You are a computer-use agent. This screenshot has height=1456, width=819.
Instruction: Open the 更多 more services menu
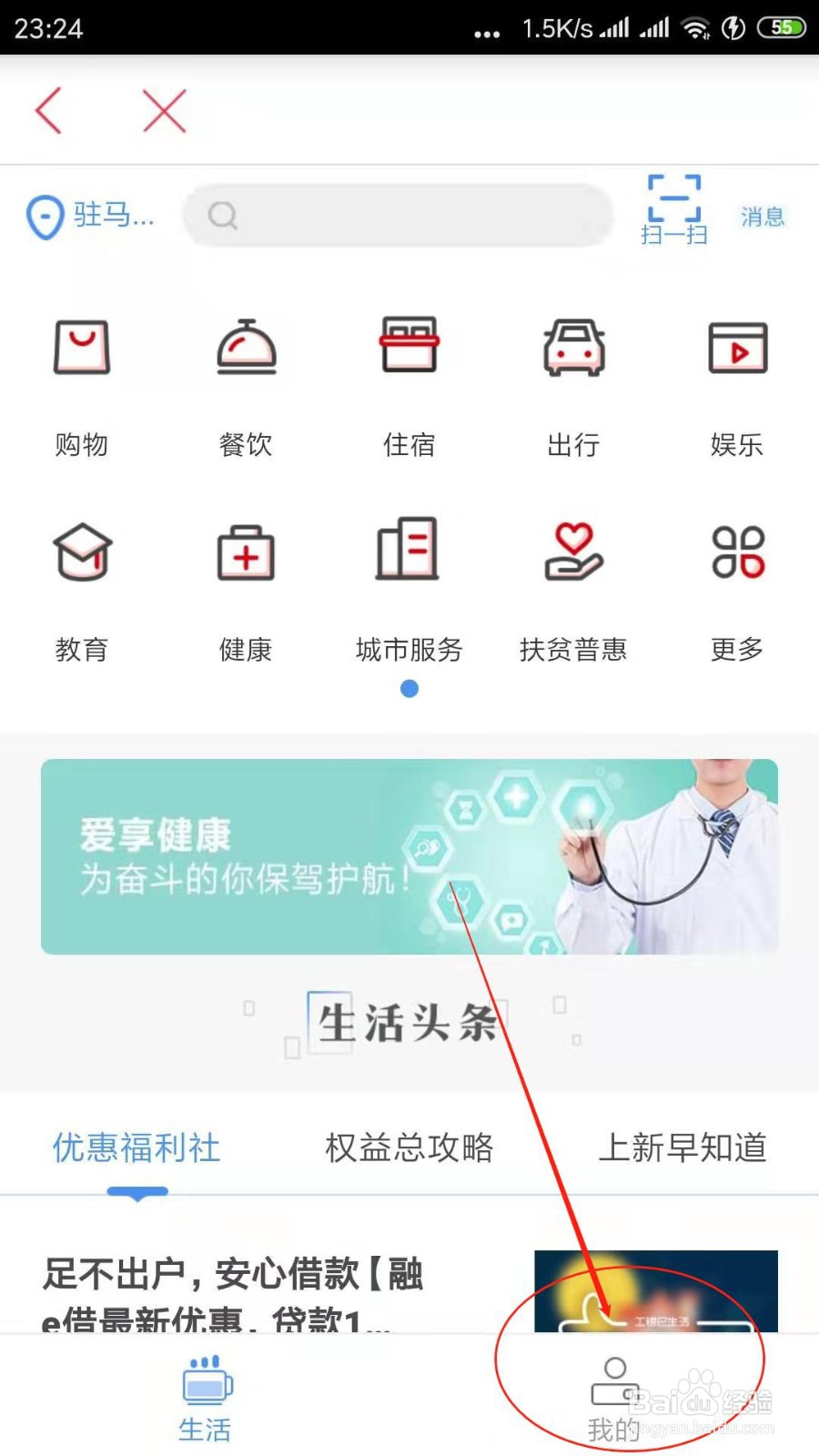pyautogui.click(x=736, y=587)
